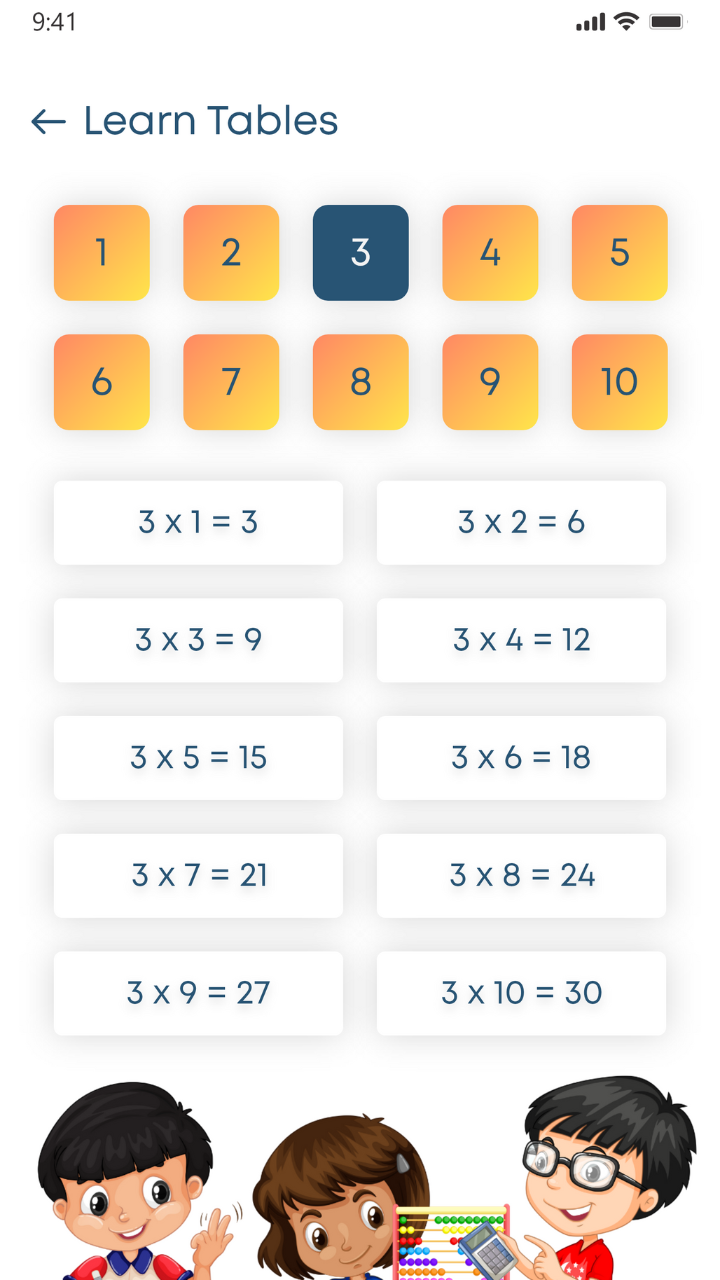Click the back arrow to leave Learn Tables
720x1280 pixels.
[47, 121]
